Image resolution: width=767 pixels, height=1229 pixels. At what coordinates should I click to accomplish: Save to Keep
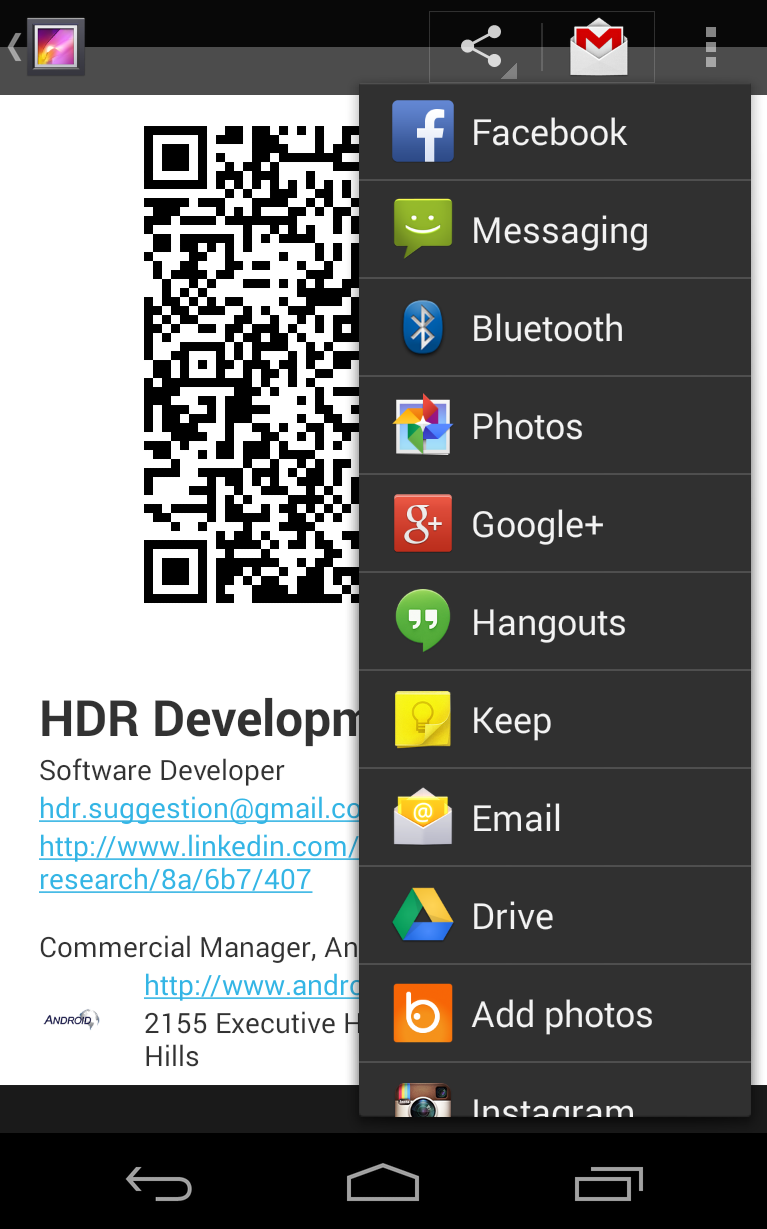554,720
